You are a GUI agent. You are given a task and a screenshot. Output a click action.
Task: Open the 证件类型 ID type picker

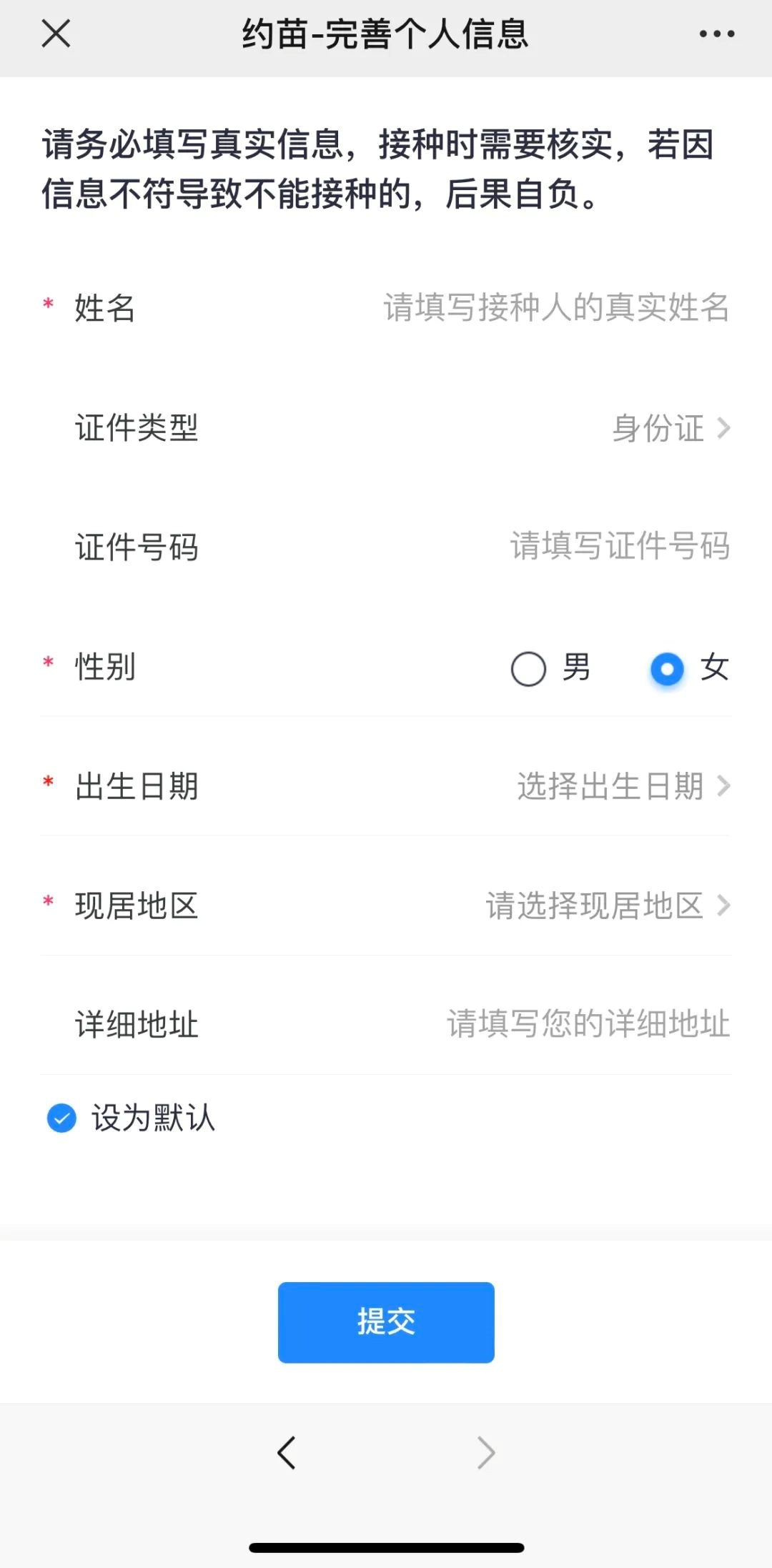coord(670,428)
